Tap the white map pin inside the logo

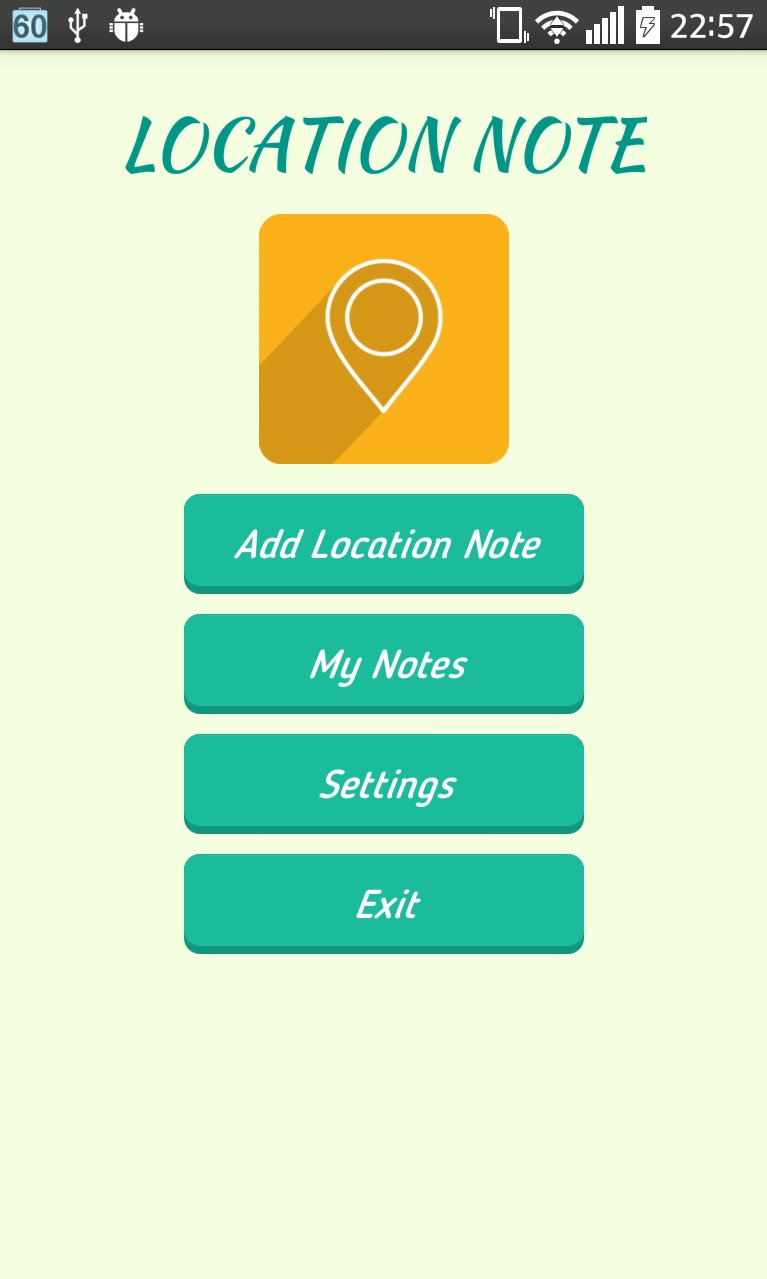pos(383,330)
